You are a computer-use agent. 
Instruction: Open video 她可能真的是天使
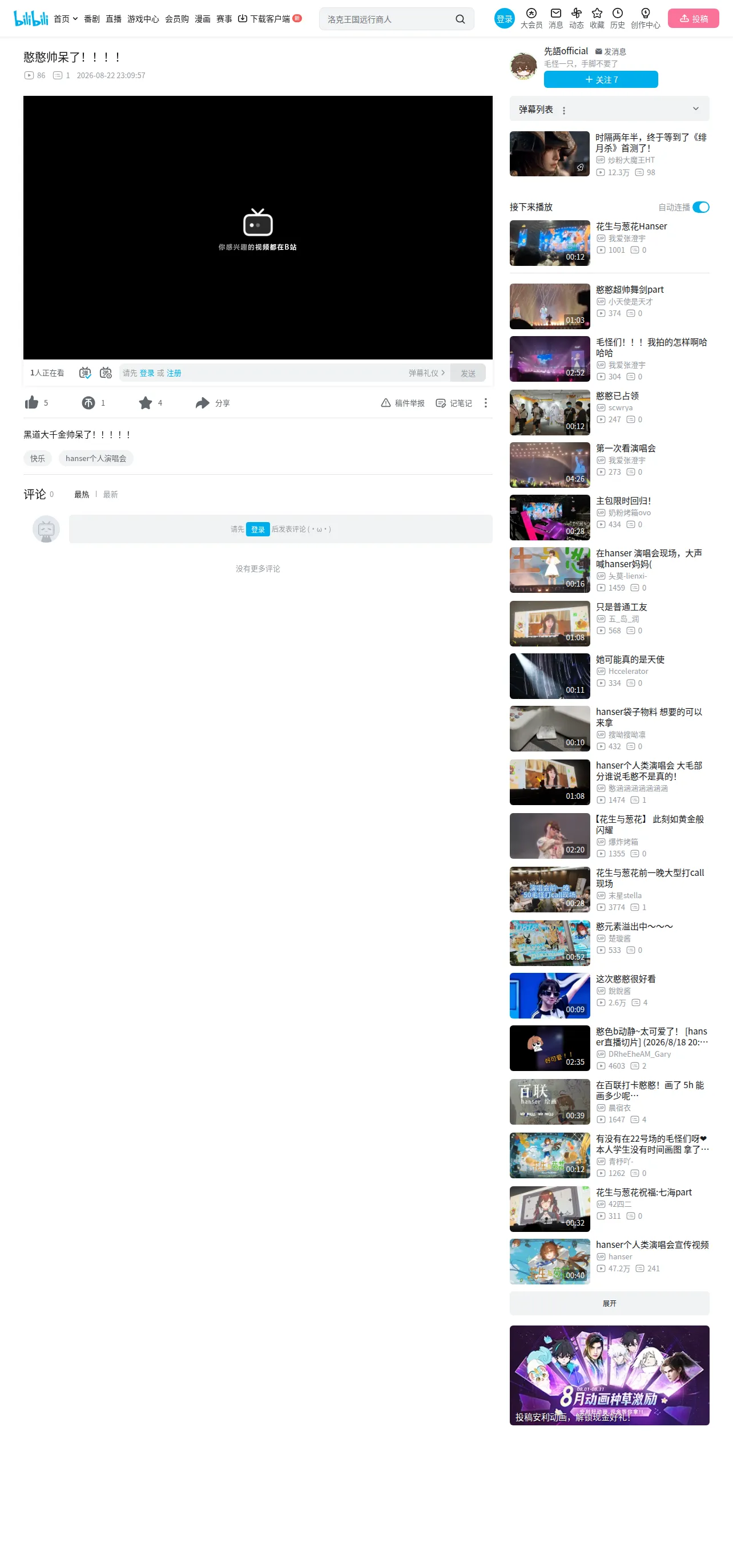630,659
